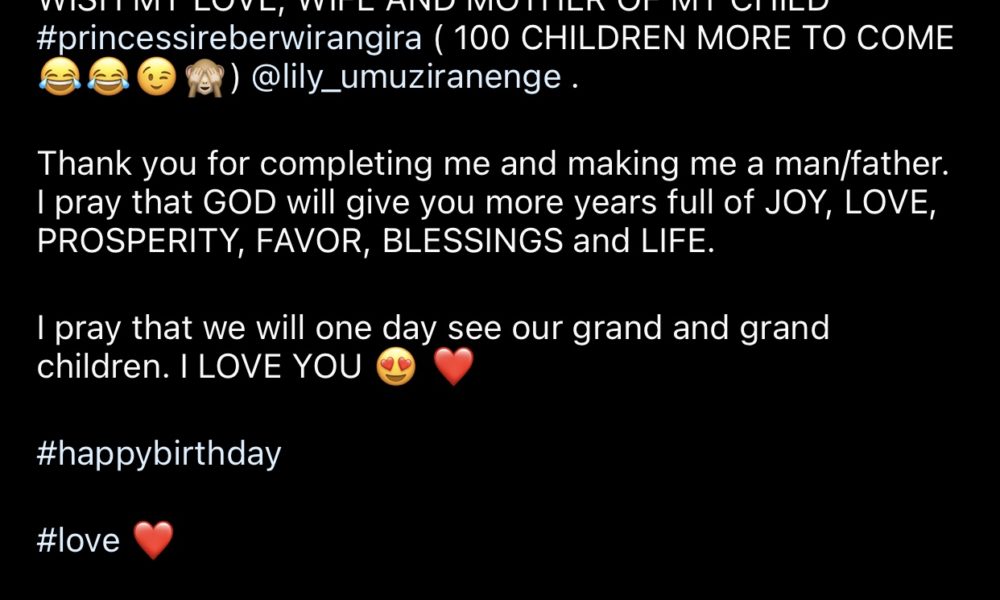Viewport: 1000px width, 600px height.
Task: Open the #love hashtag
Action: pyautogui.click(x=78, y=541)
